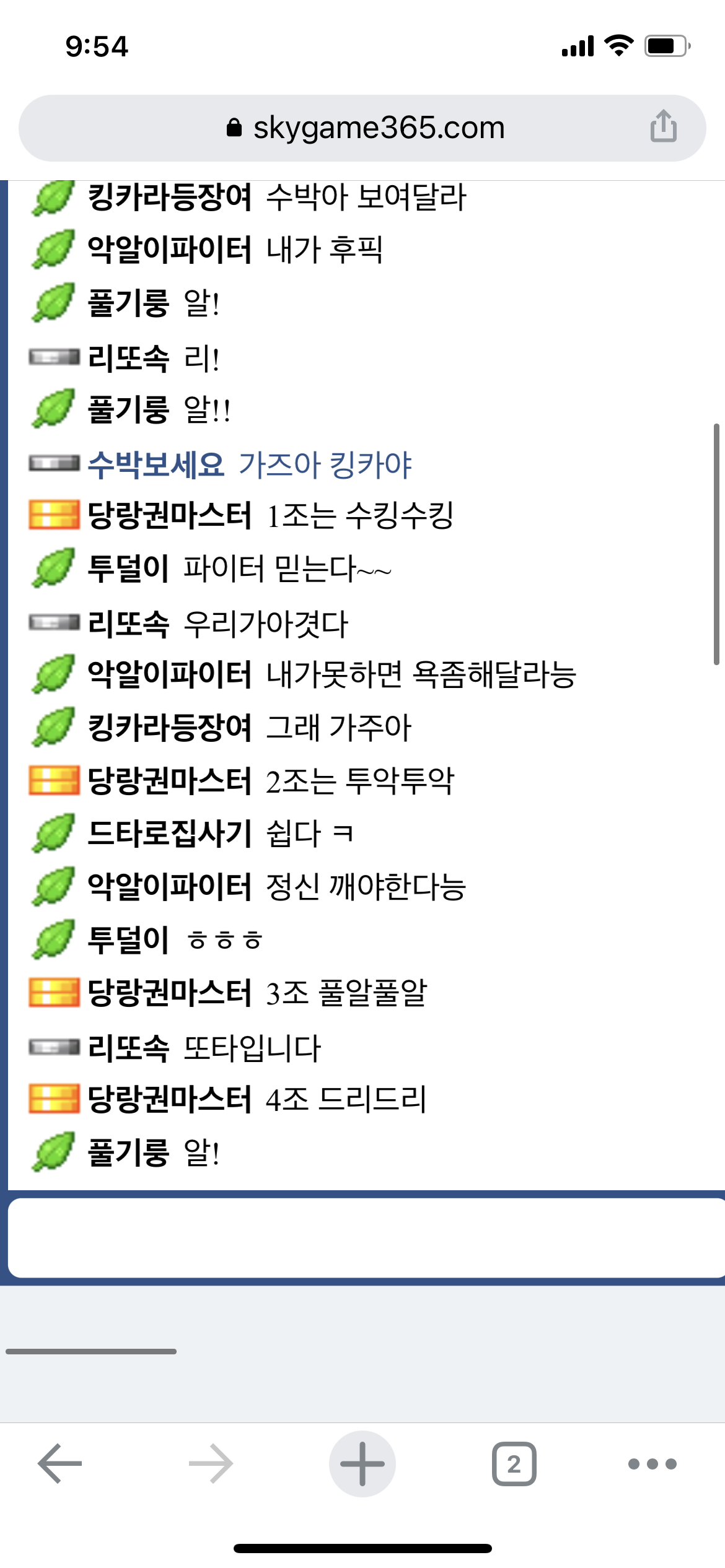Tap the skygame365.com address bar

(366, 128)
